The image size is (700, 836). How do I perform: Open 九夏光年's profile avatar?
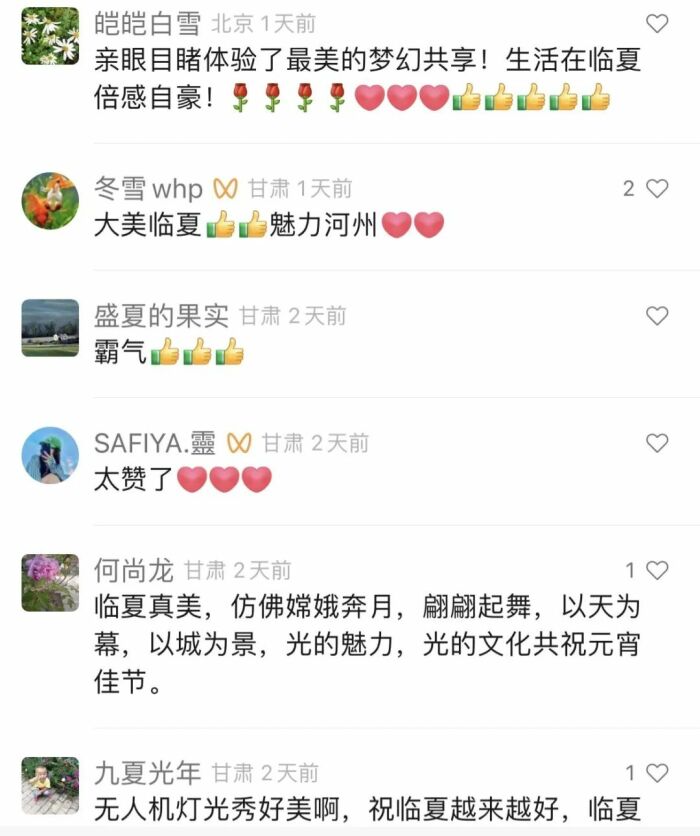50,785
